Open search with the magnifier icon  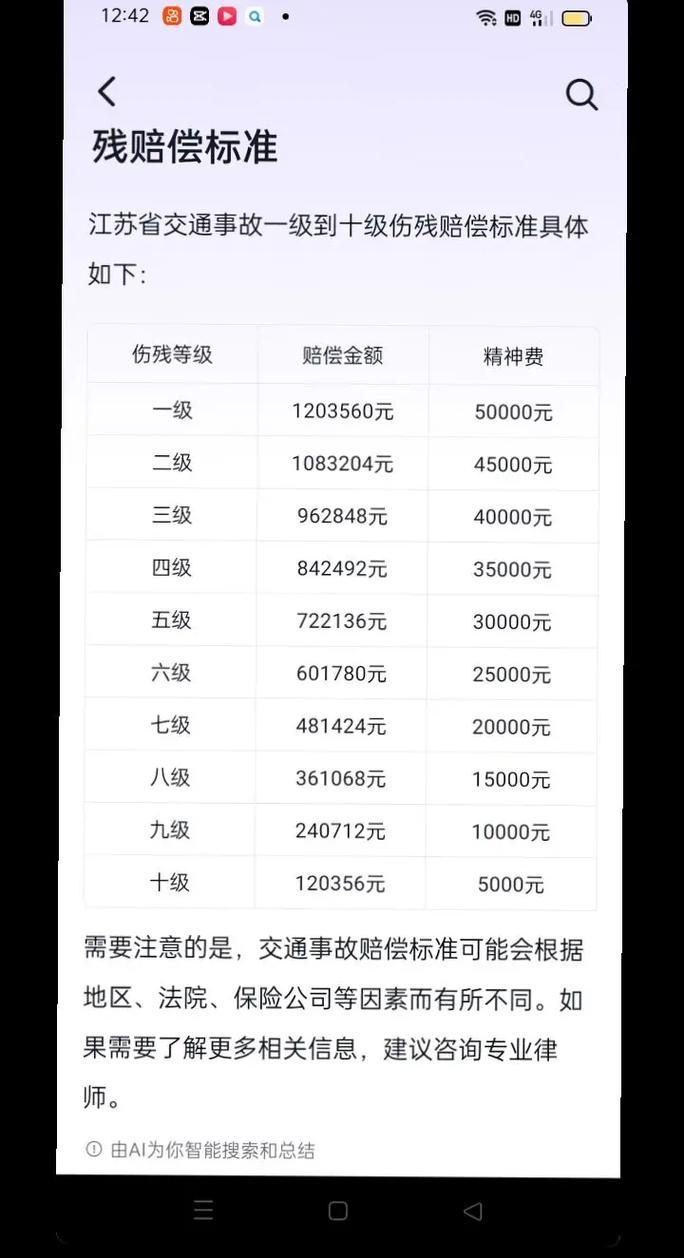581,94
